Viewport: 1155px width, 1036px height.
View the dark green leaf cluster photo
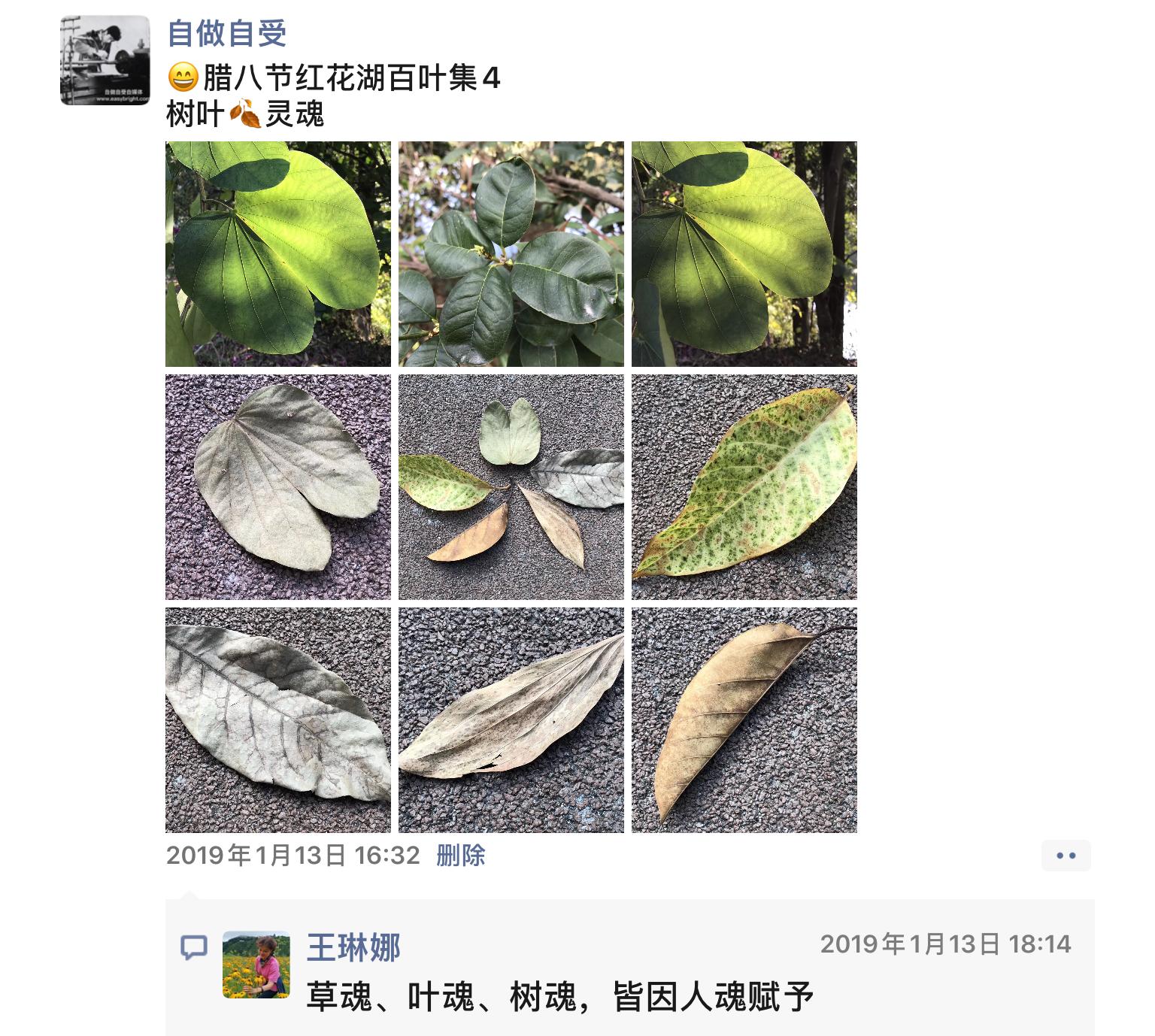click(x=511, y=254)
